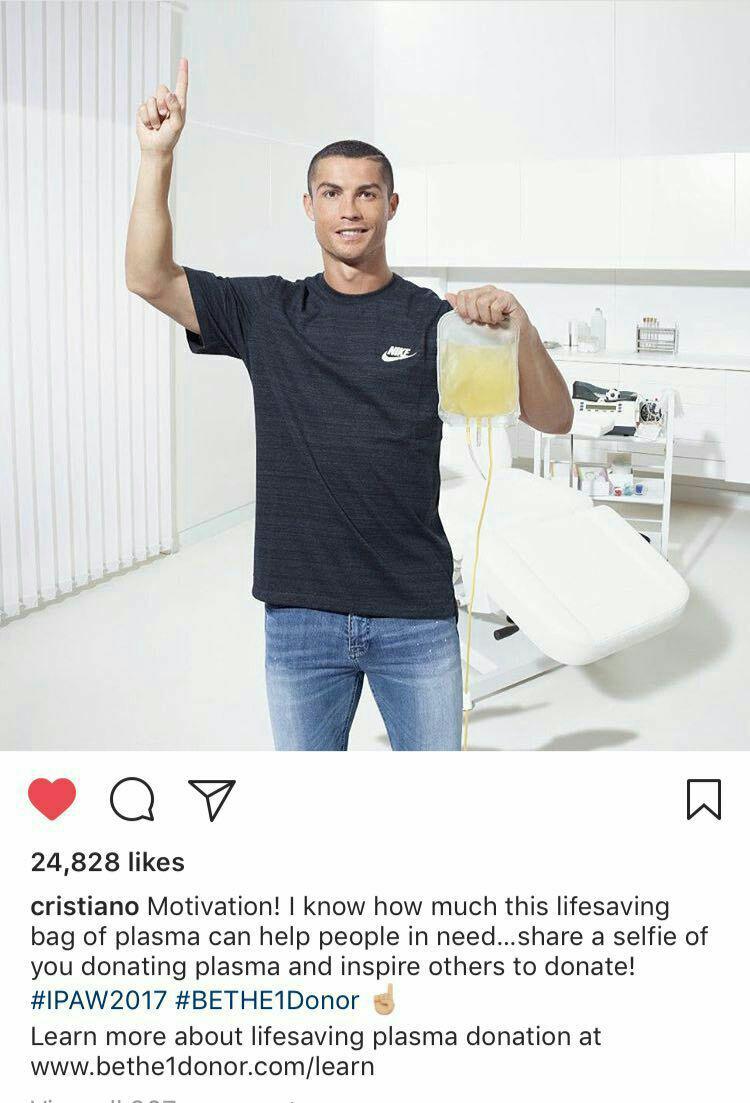Viewport: 750px width, 1103px height.
Task: Open comments with the speech bubble icon
Action: (x=132, y=800)
